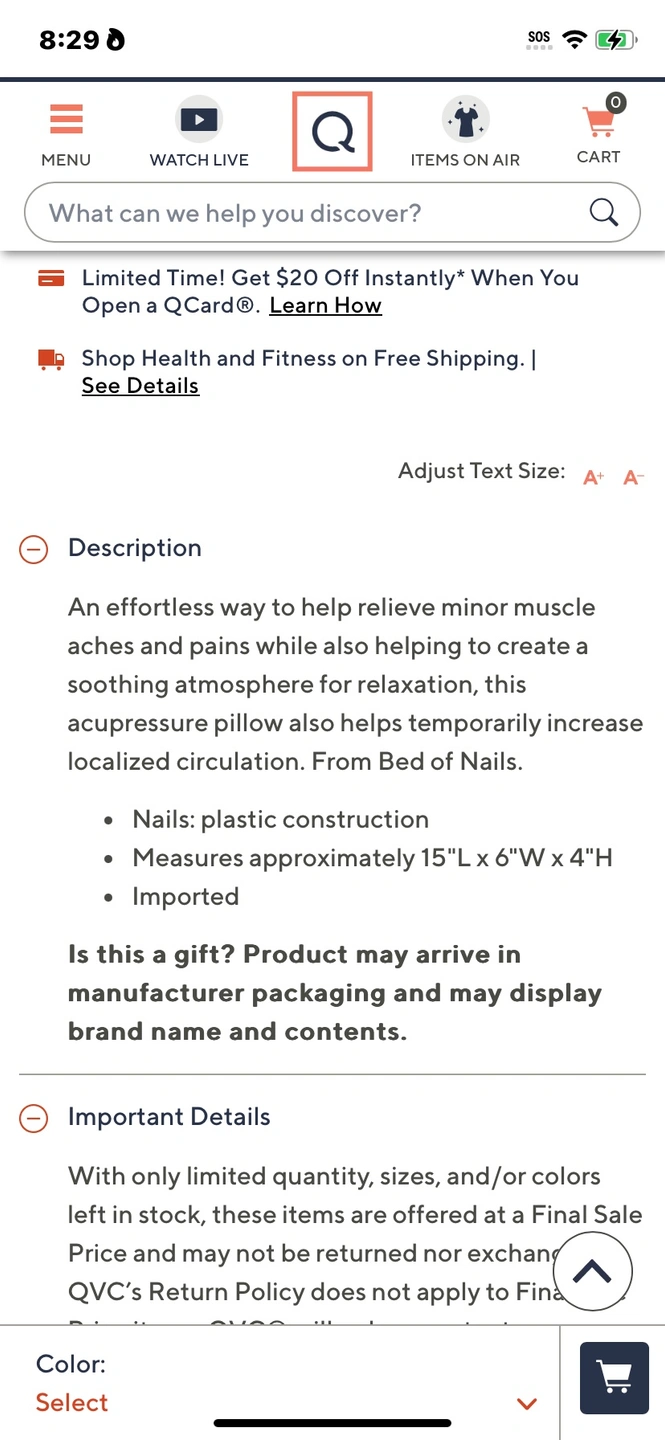Decrease text size with A-
The height and width of the screenshot is (1440, 665).
[x=633, y=477]
